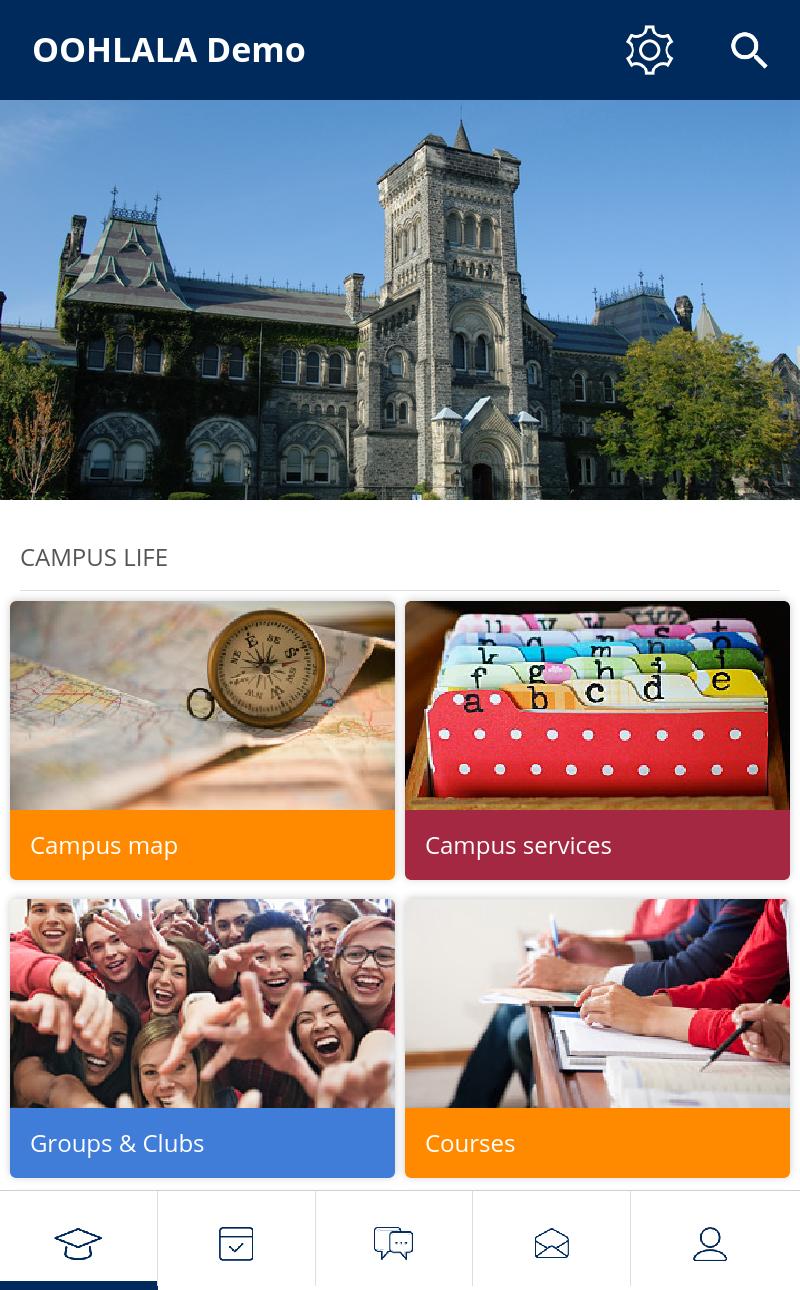Viewport: 800px width, 1290px height.
Task: Select the graduation cap campus tab
Action: [x=78, y=1243]
